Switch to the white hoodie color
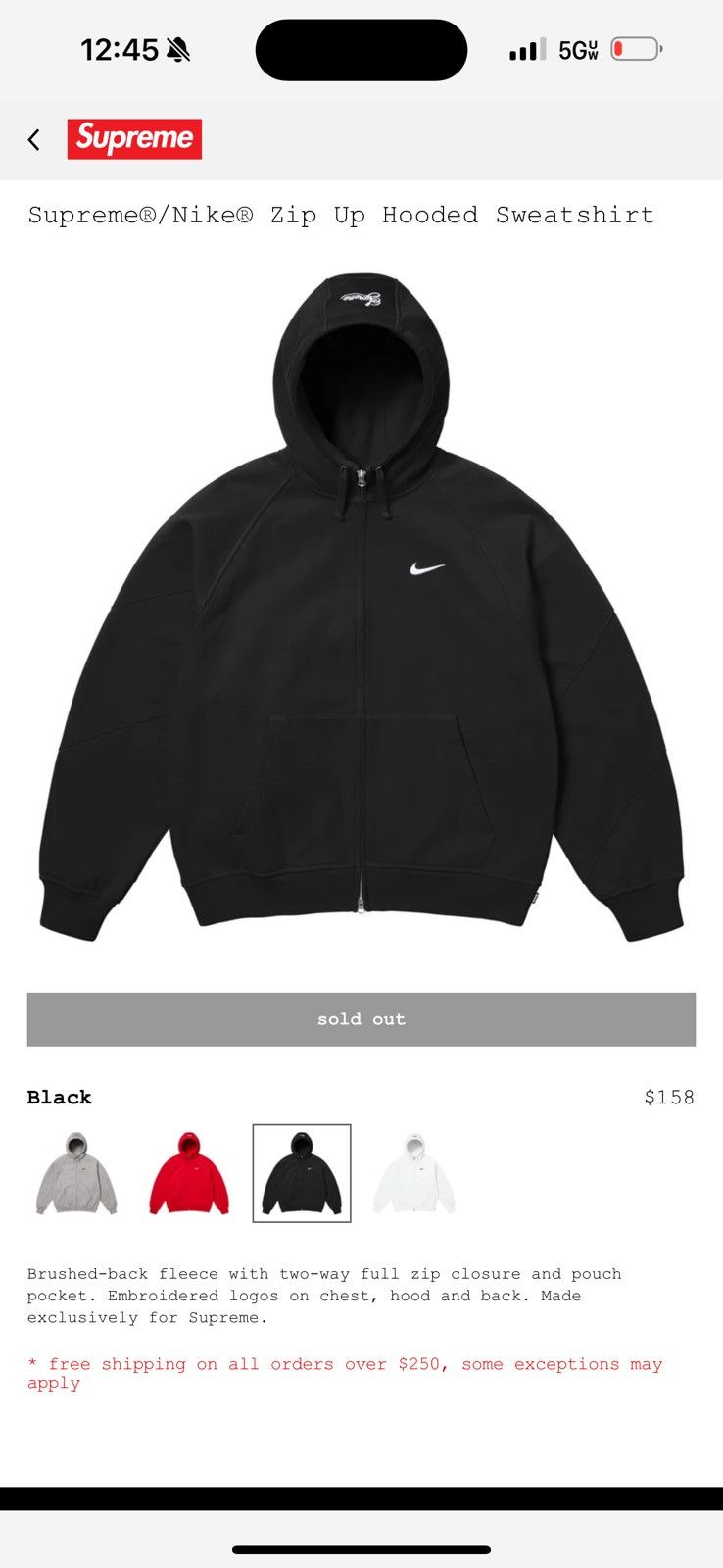 coord(414,1173)
